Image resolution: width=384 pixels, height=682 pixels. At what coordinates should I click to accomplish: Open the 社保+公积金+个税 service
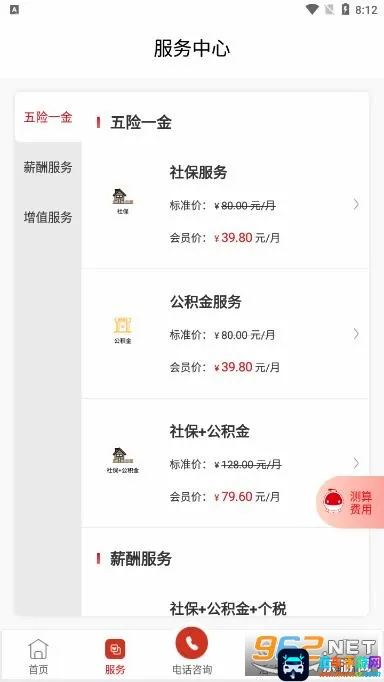point(228,609)
